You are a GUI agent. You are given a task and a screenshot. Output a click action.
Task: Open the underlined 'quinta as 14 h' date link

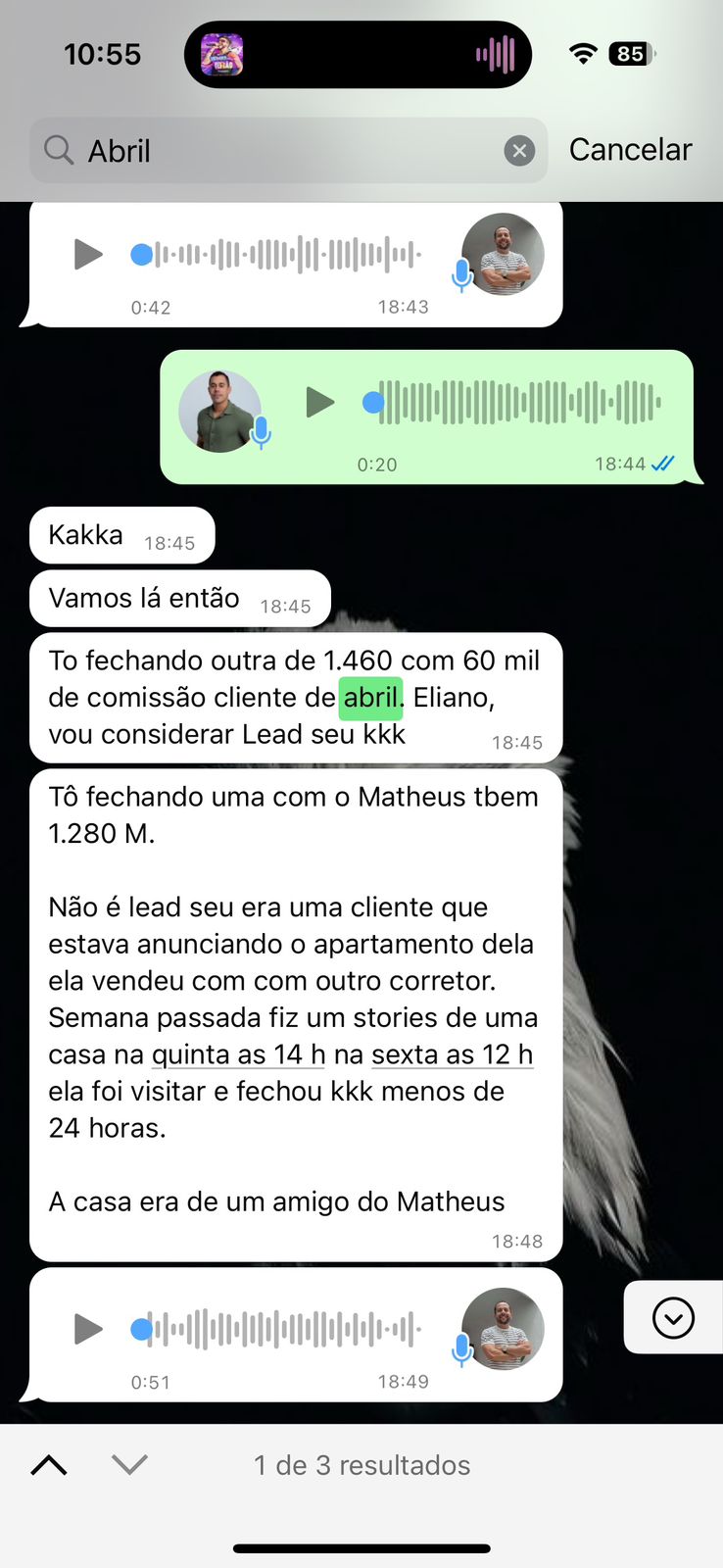point(238,1055)
